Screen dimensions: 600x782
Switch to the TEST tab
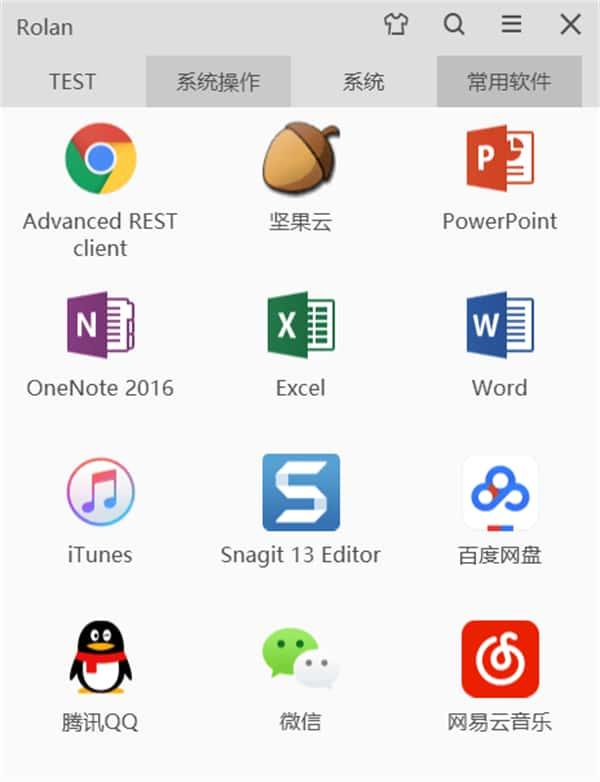(x=72, y=82)
